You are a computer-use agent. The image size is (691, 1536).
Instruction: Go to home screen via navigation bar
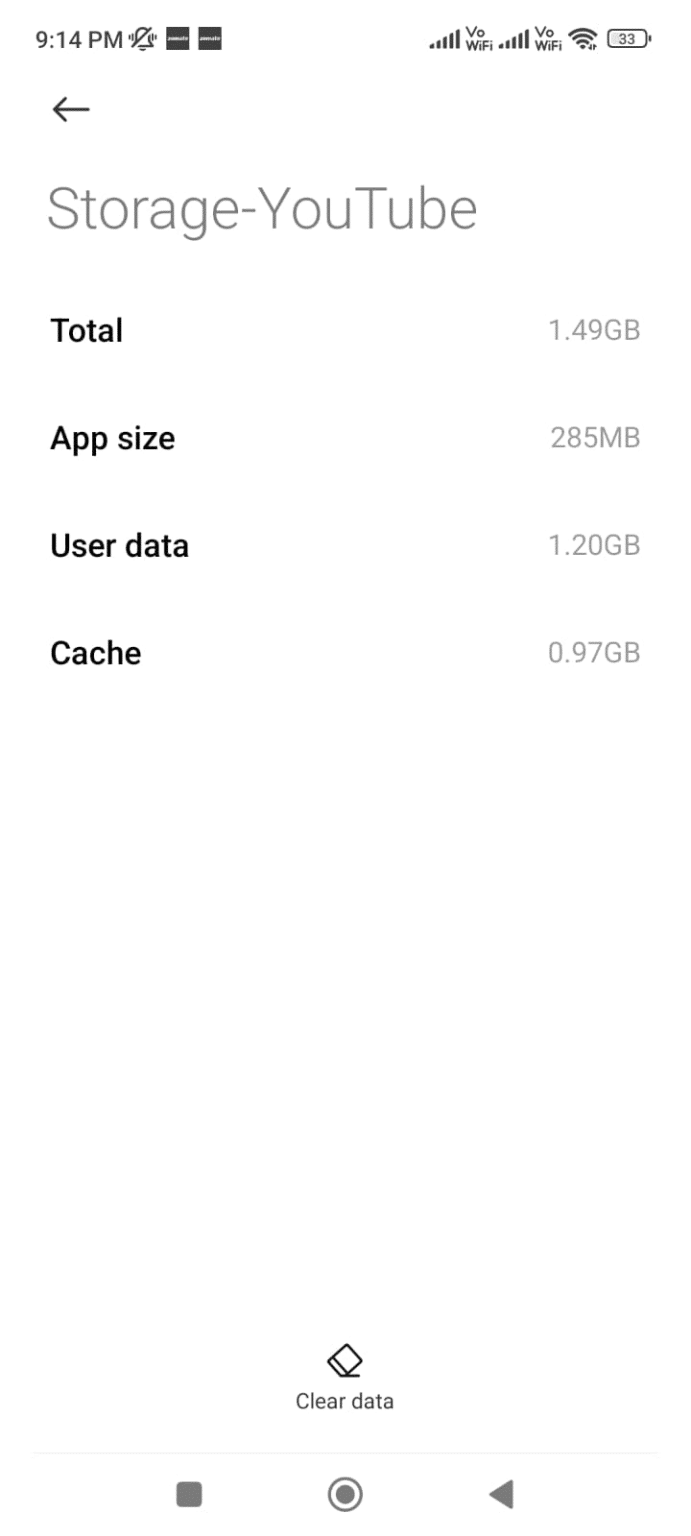coord(345,1494)
